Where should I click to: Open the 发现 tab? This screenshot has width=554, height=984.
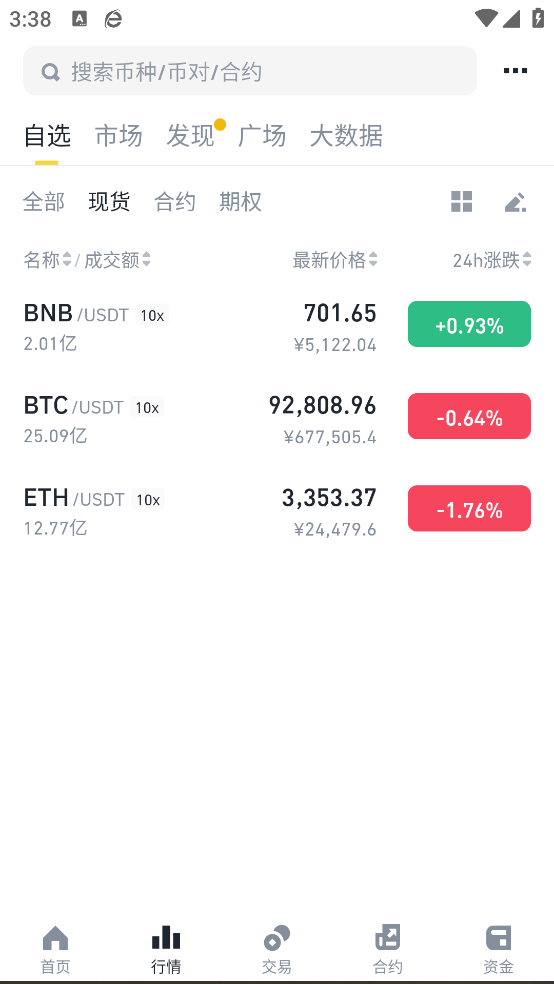(x=190, y=136)
